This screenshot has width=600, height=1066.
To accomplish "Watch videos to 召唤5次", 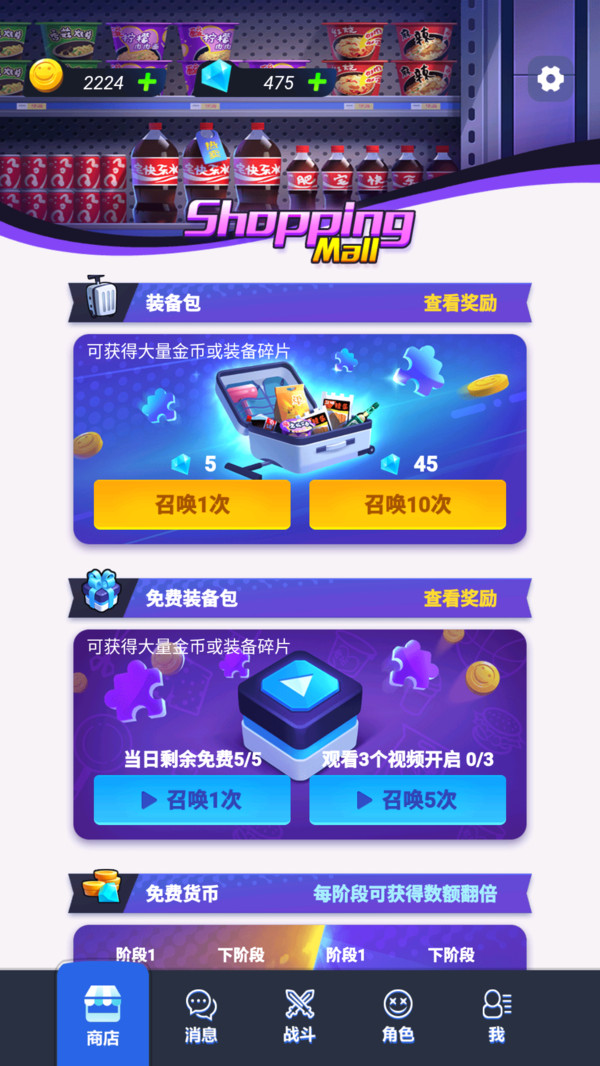I will click(x=407, y=800).
